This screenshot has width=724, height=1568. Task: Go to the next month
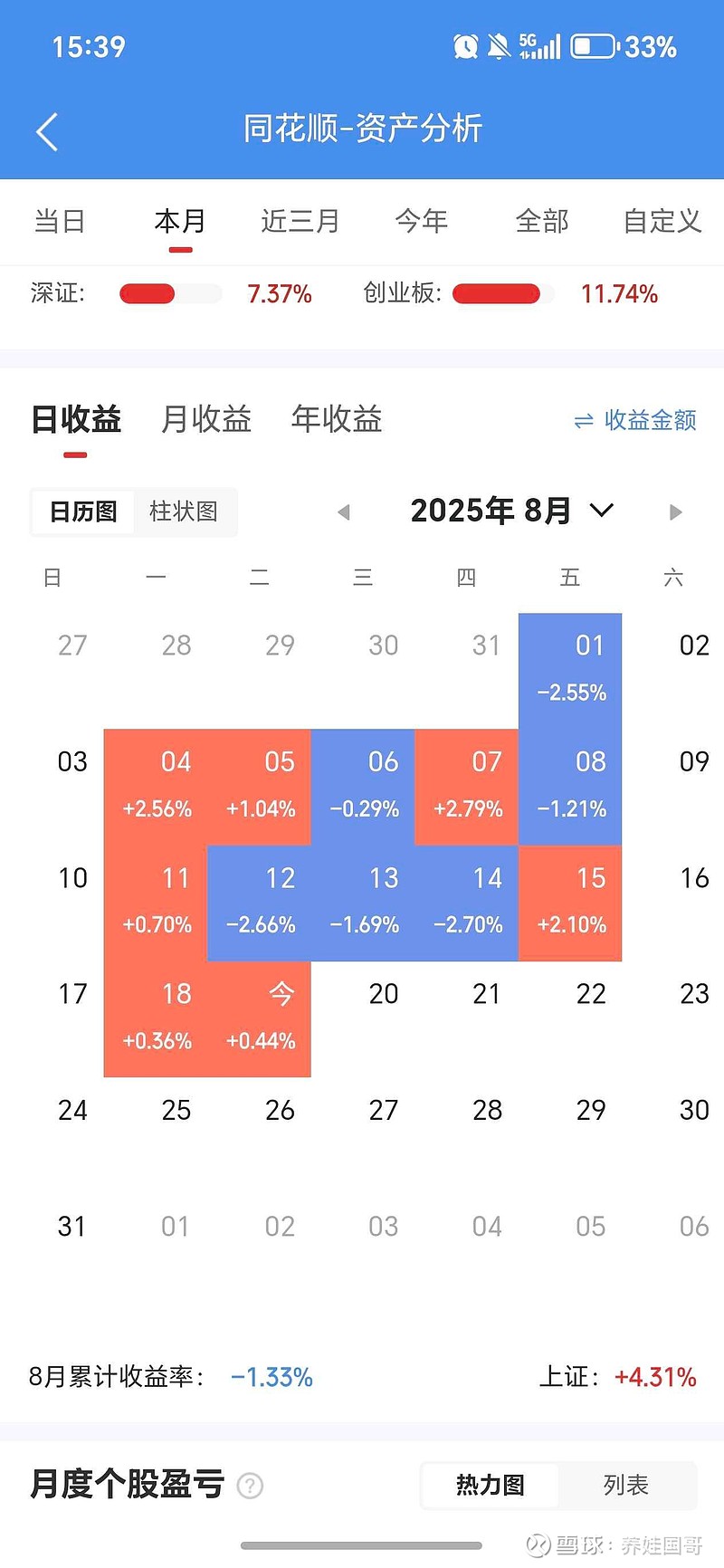click(x=675, y=512)
